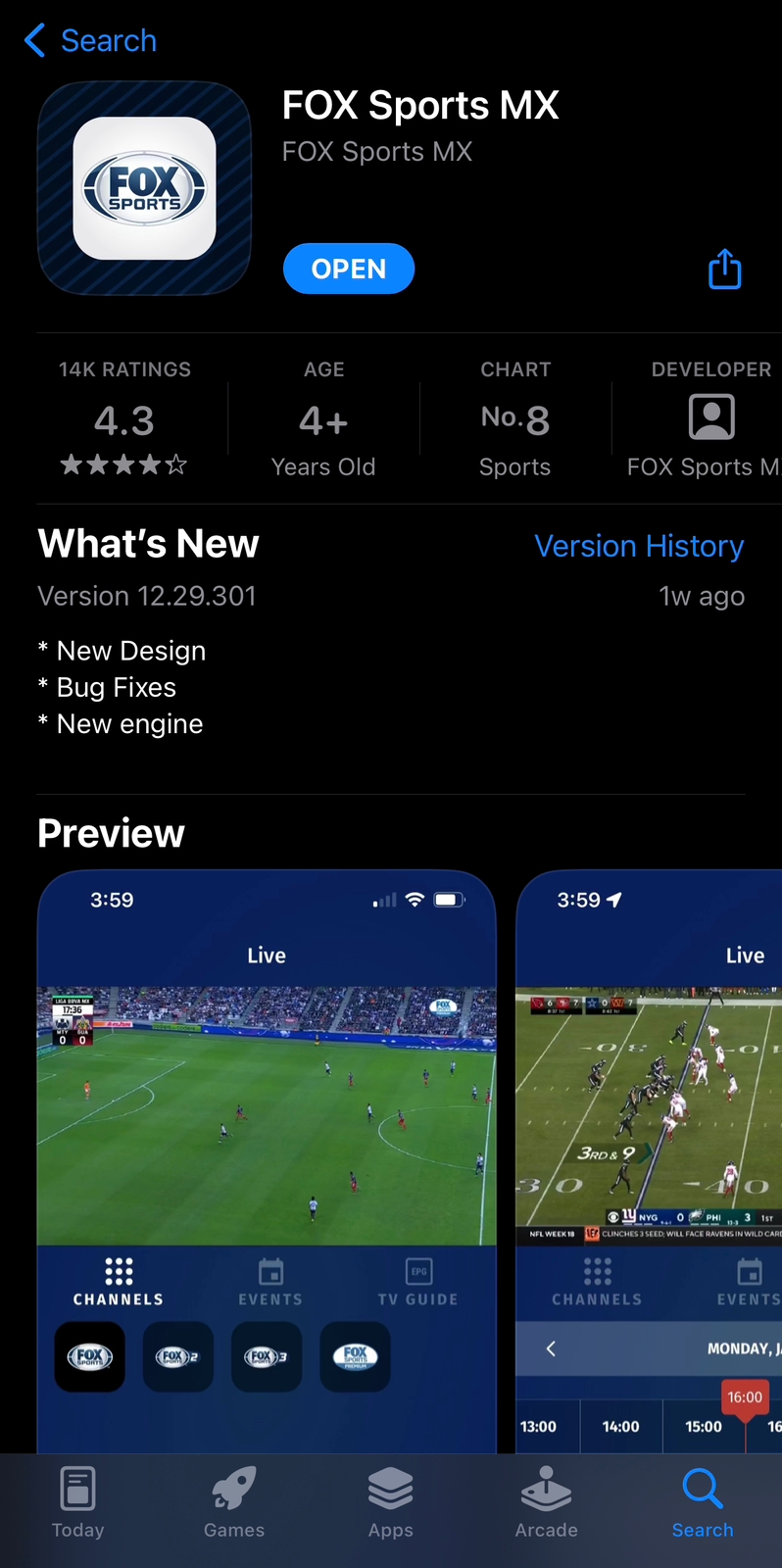Open Version History
The height and width of the screenshot is (1568, 782).
638,546
